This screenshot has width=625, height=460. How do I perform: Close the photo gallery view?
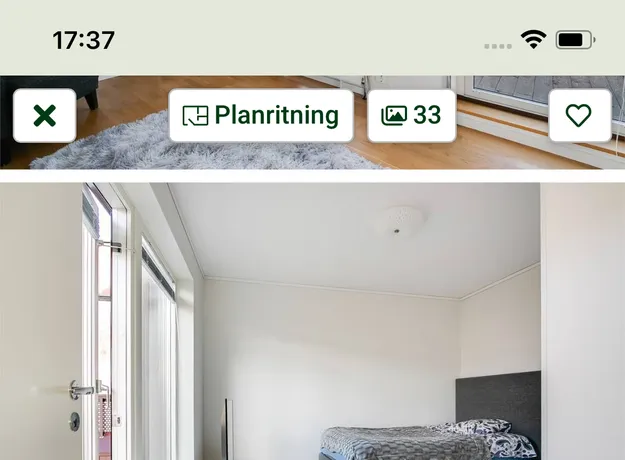coord(43,116)
